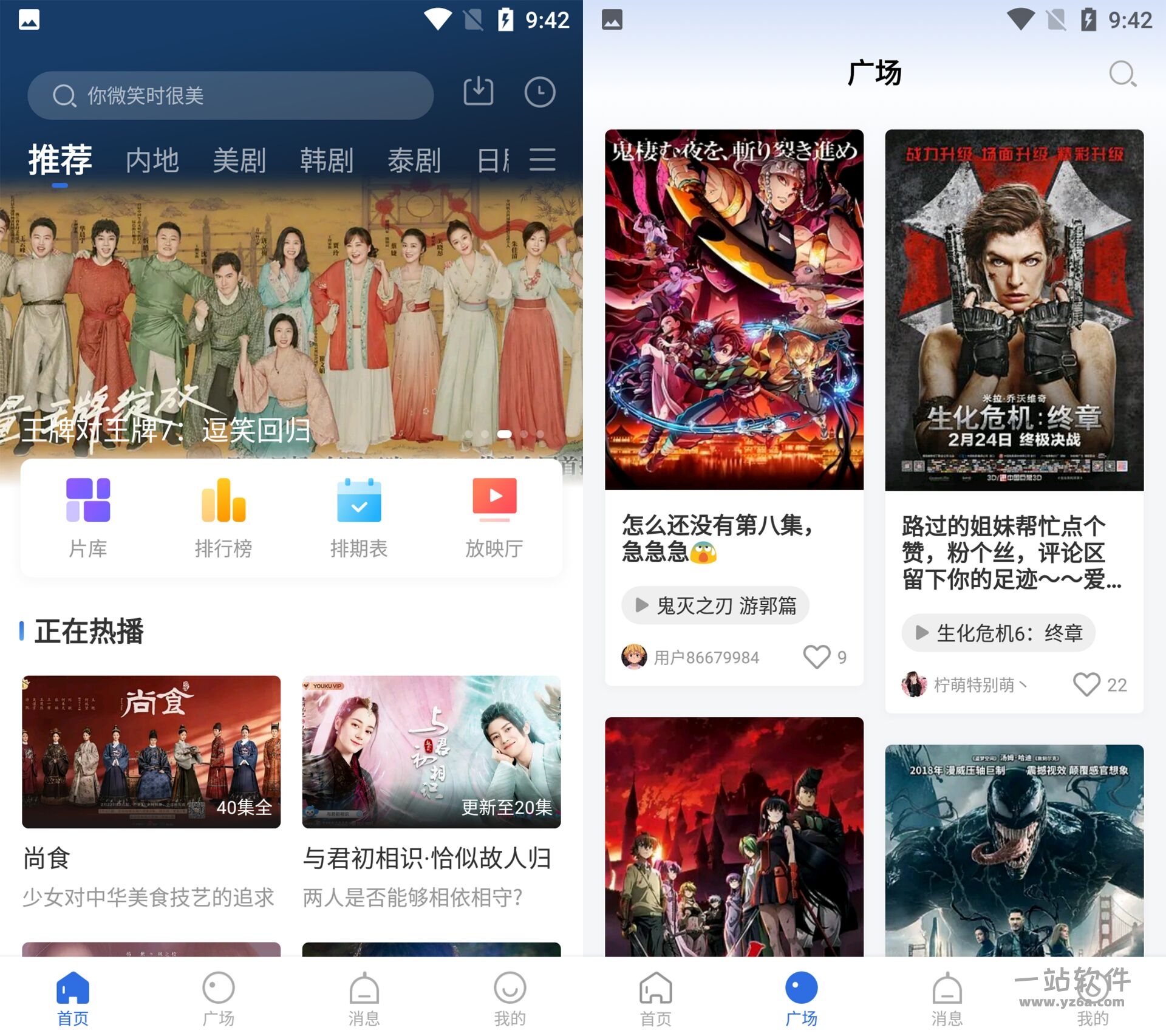Open the 生化危机6:终章 video chip
This screenshot has height=1036, width=1166.
(x=998, y=633)
